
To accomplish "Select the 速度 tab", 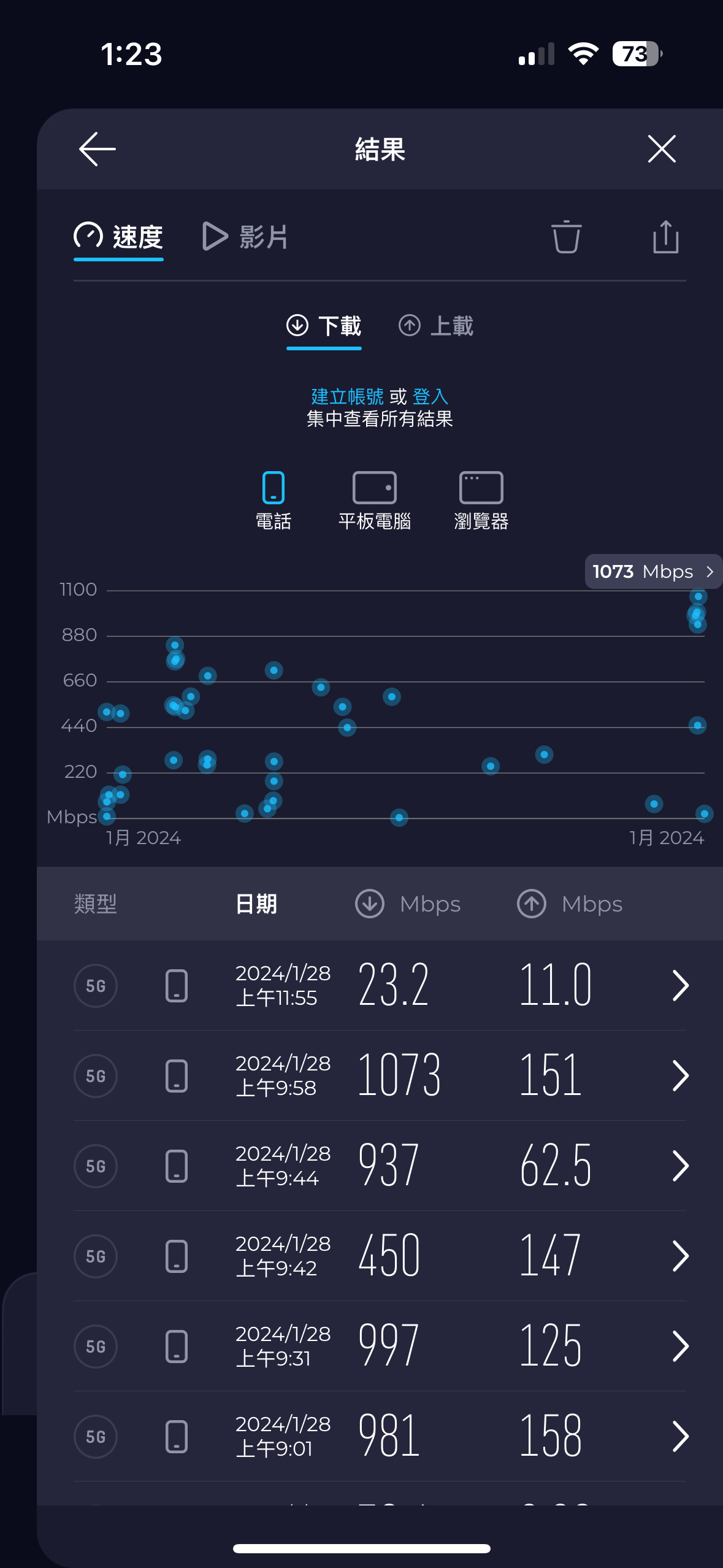I will 119,237.
